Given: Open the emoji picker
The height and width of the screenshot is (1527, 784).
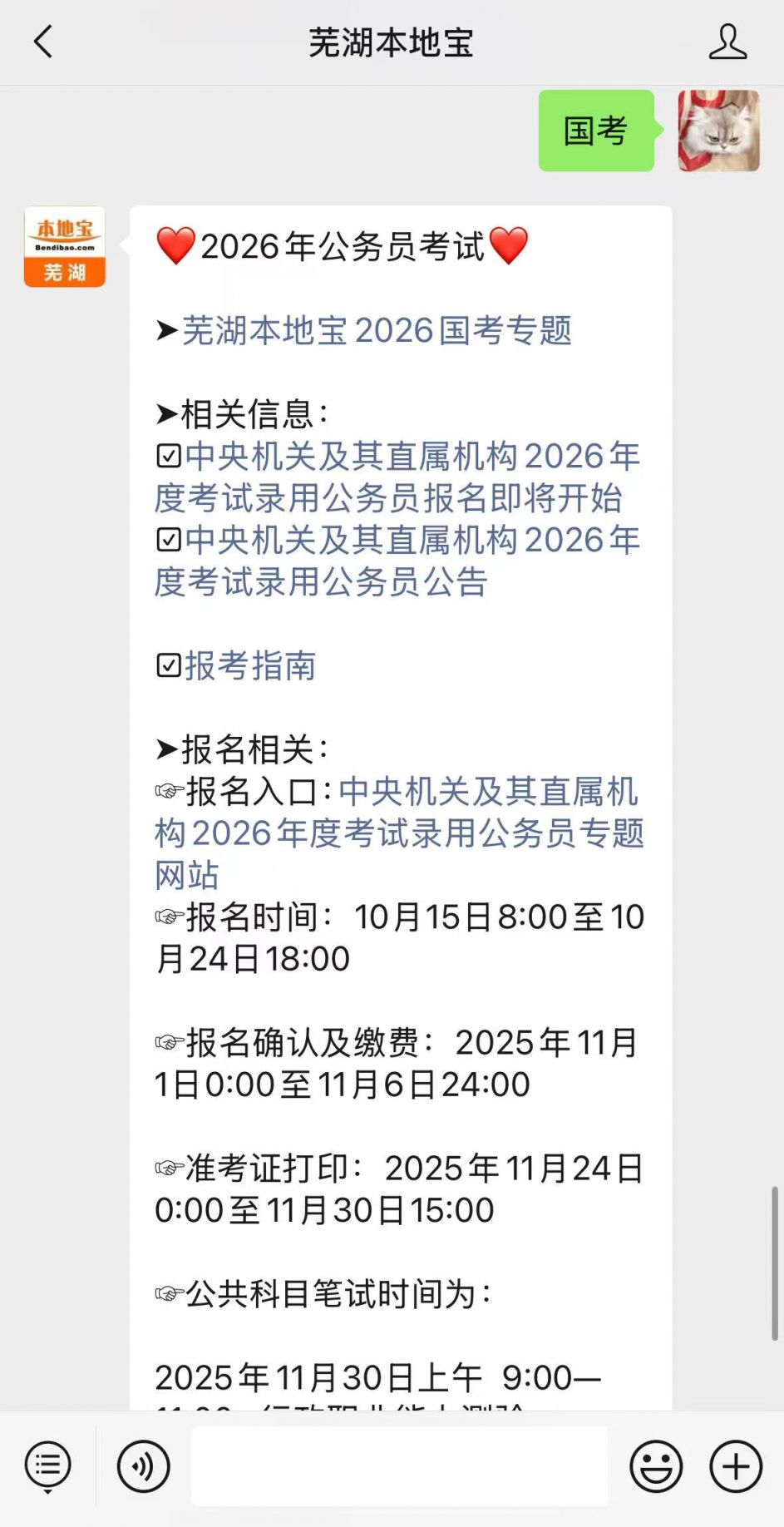Looking at the screenshot, I should click(x=656, y=1465).
